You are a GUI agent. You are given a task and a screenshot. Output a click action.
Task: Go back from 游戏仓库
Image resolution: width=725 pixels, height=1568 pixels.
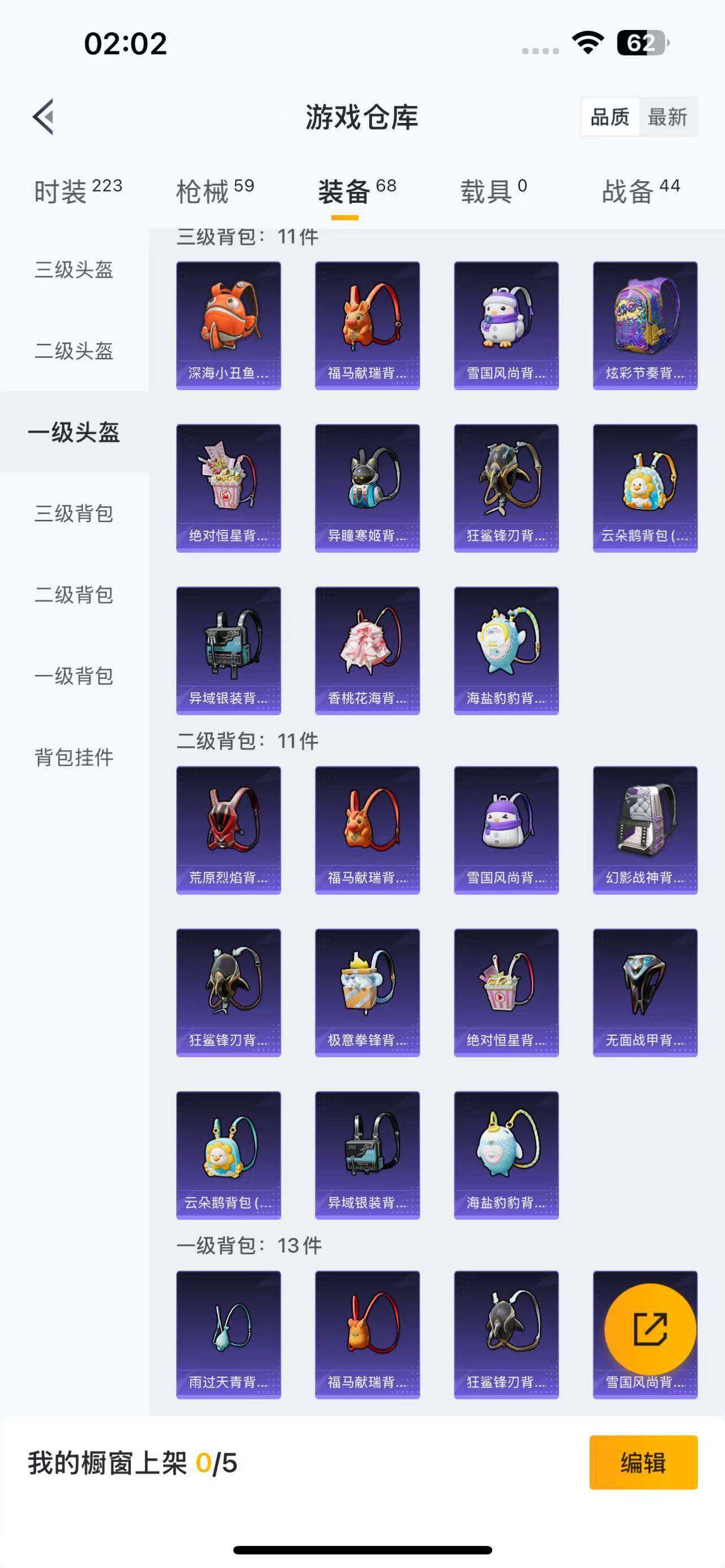44,116
